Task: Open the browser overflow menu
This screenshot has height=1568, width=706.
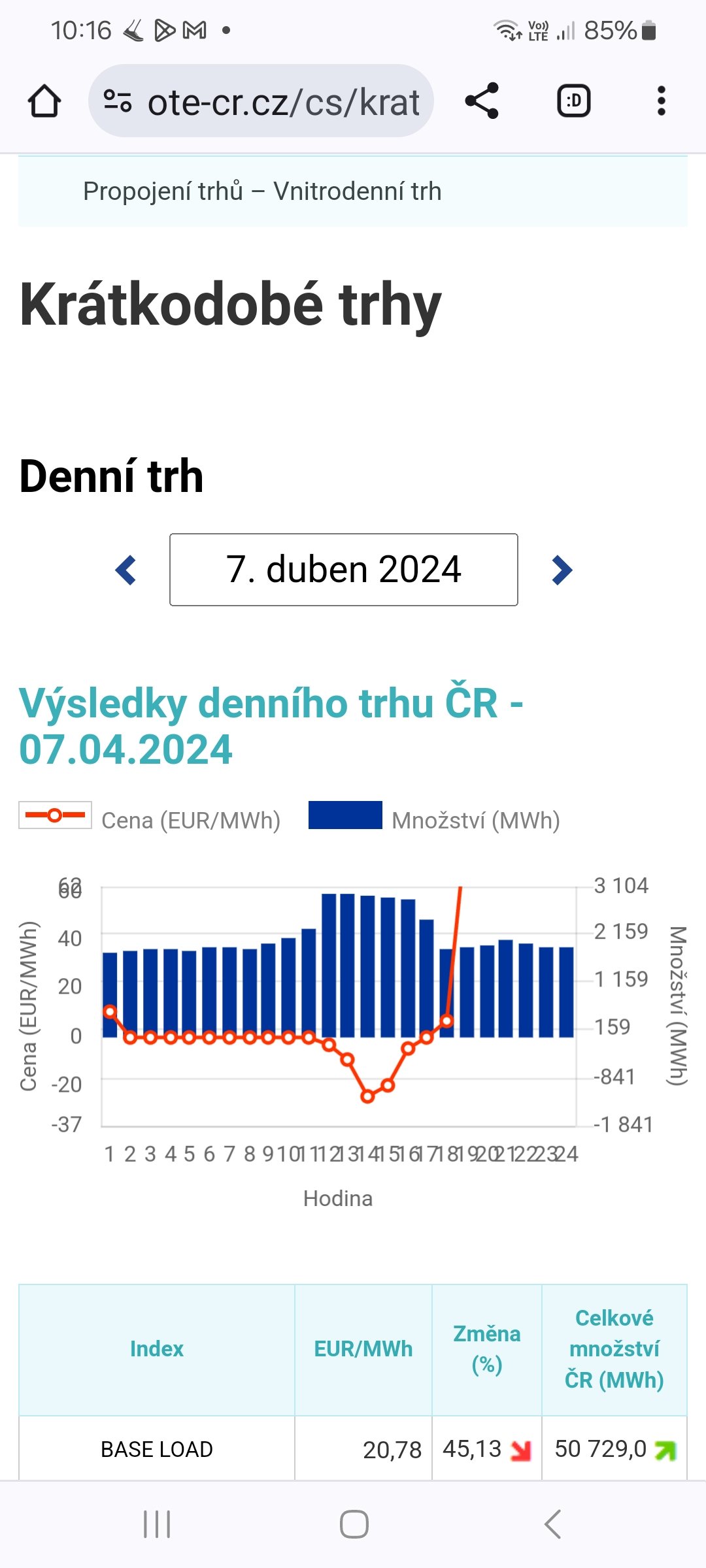Action: click(661, 101)
